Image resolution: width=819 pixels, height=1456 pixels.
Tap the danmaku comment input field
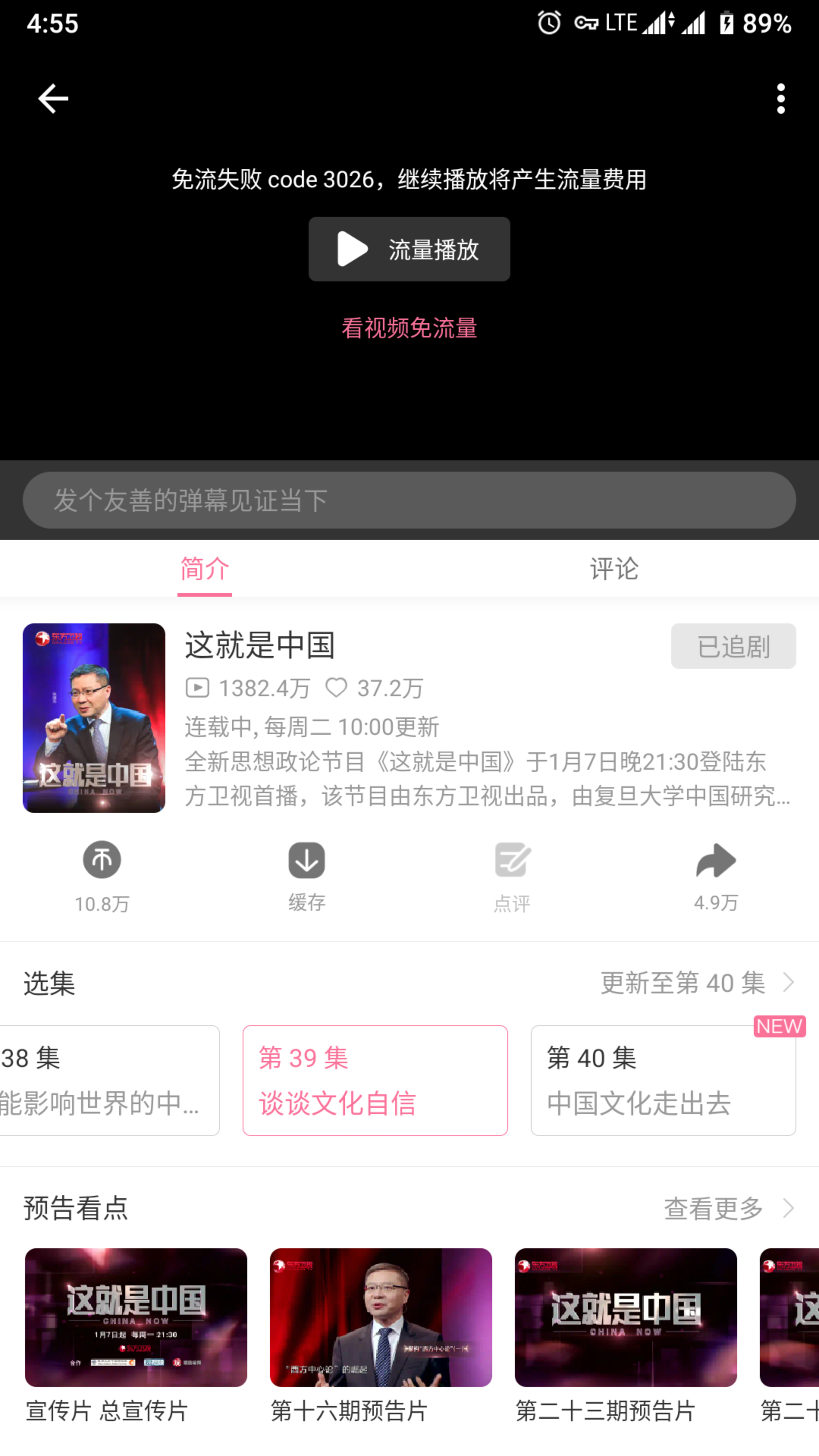(x=409, y=500)
